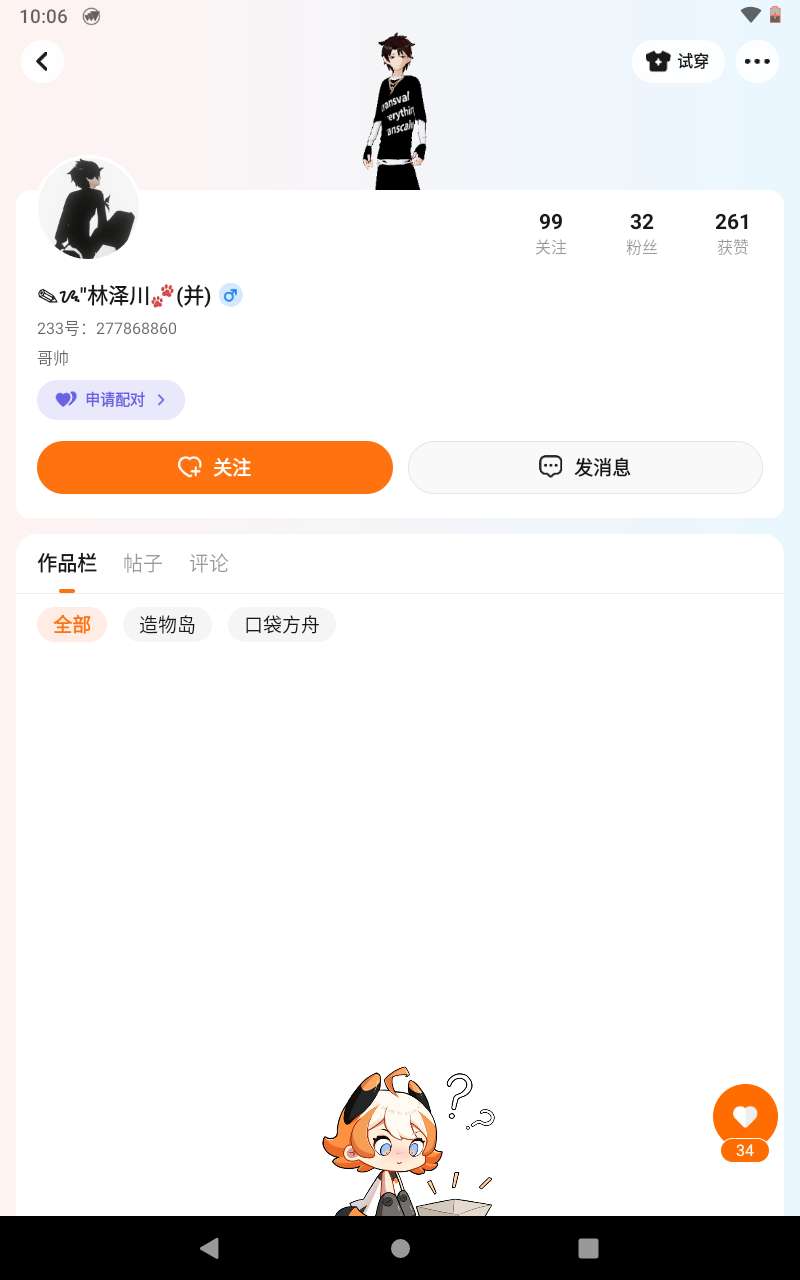Image resolution: width=800 pixels, height=1280 pixels.
Task: Select the 作品栏 tab
Action: [67, 564]
